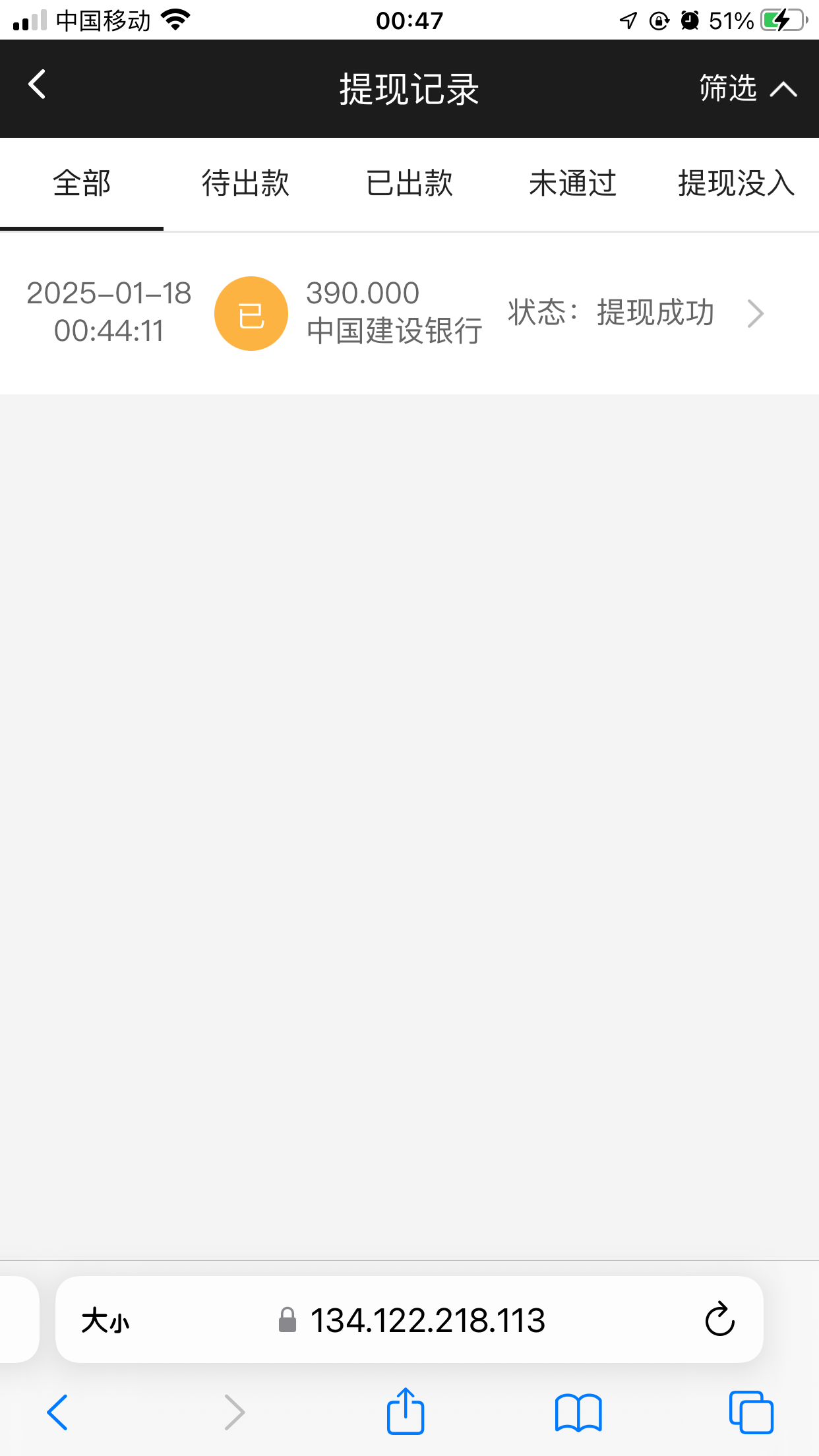Viewport: 819px width, 1456px height.
Task: Go back from 提现记录 page
Action: tap(38, 86)
